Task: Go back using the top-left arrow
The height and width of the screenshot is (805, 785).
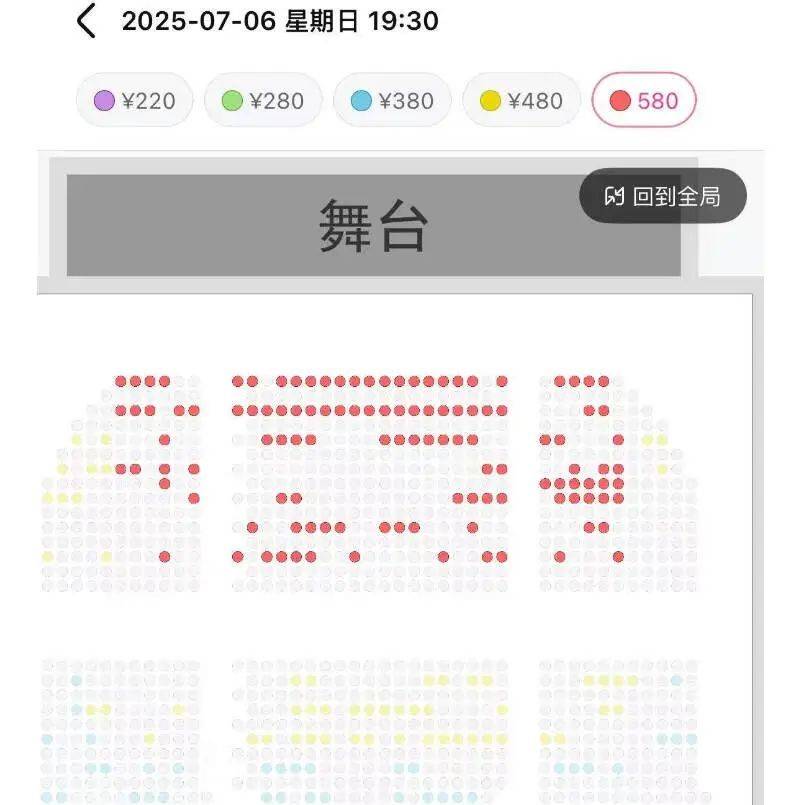Action: (86, 21)
